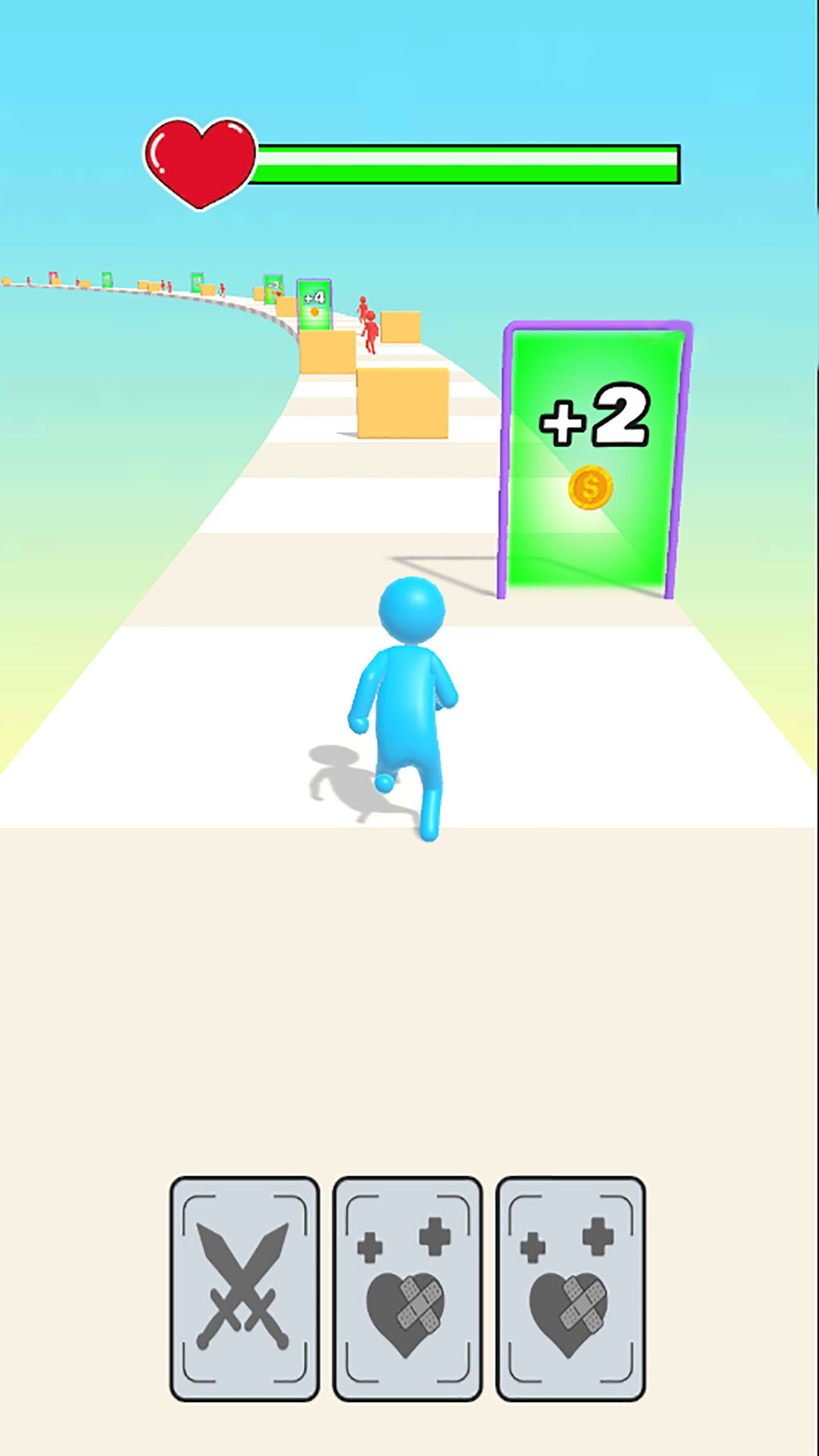Use the heal card beside the swords card
Image resolution: width=819 pixels, height=1456 pixels.
[x=407, y=1288]
